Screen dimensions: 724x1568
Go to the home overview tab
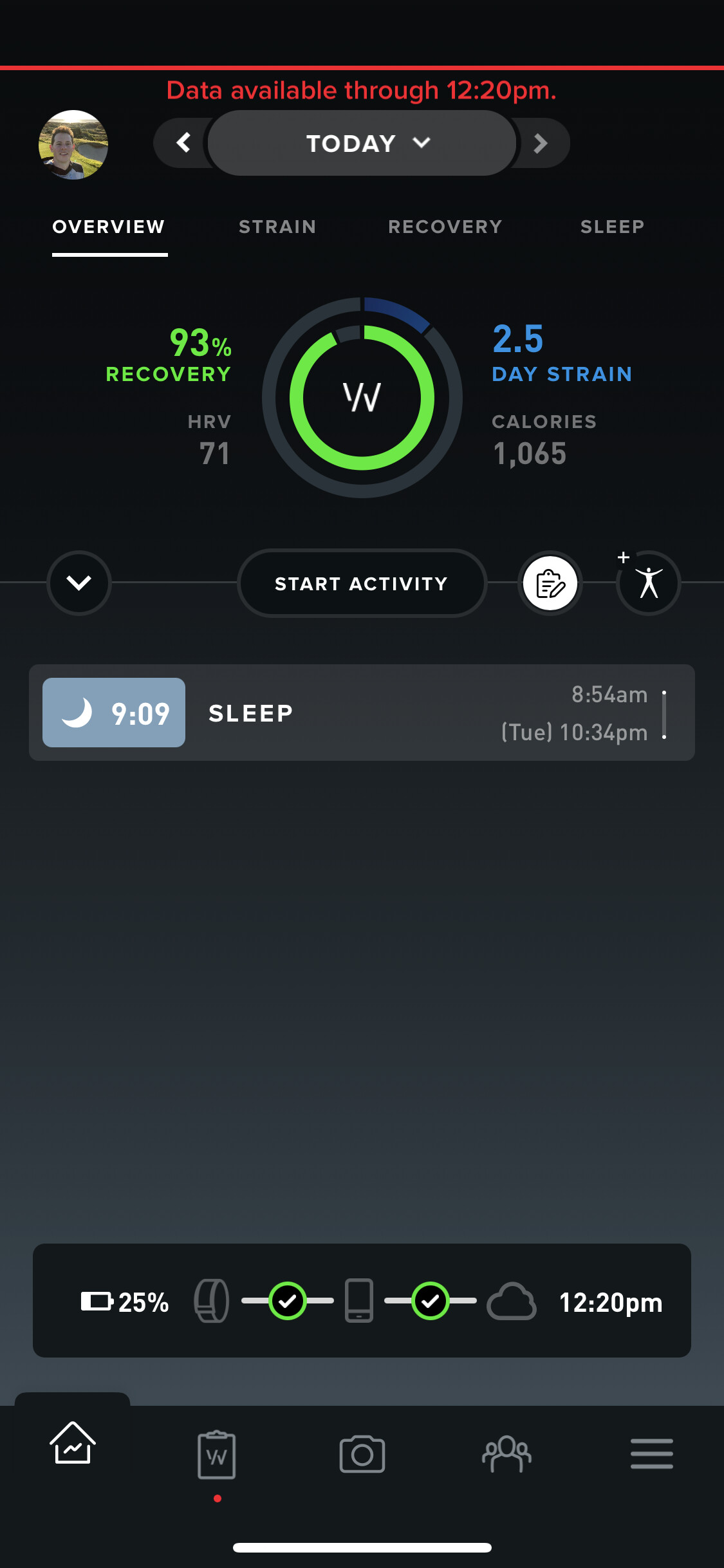tap(73, 1443)
